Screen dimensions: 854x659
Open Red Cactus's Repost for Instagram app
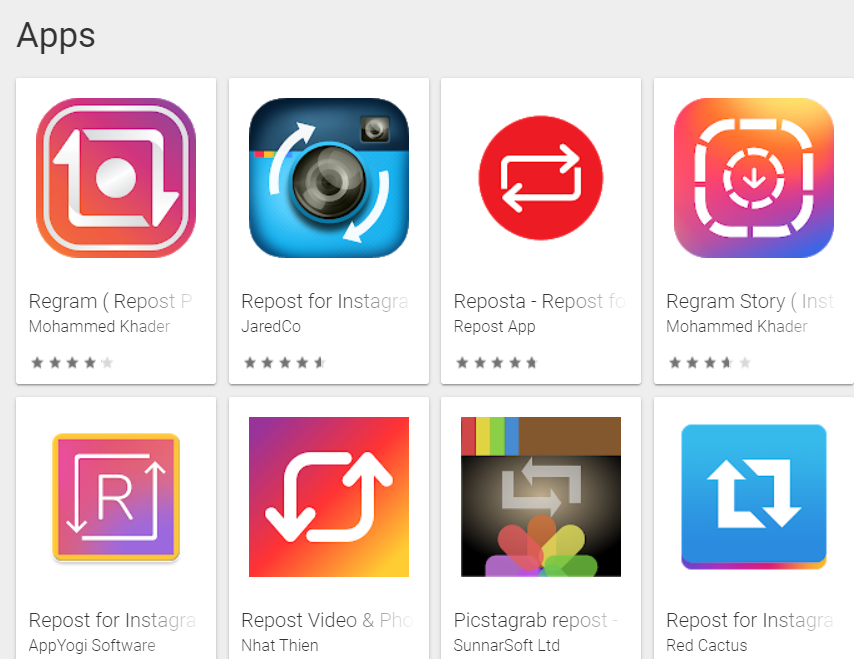[x=753, y=497]
